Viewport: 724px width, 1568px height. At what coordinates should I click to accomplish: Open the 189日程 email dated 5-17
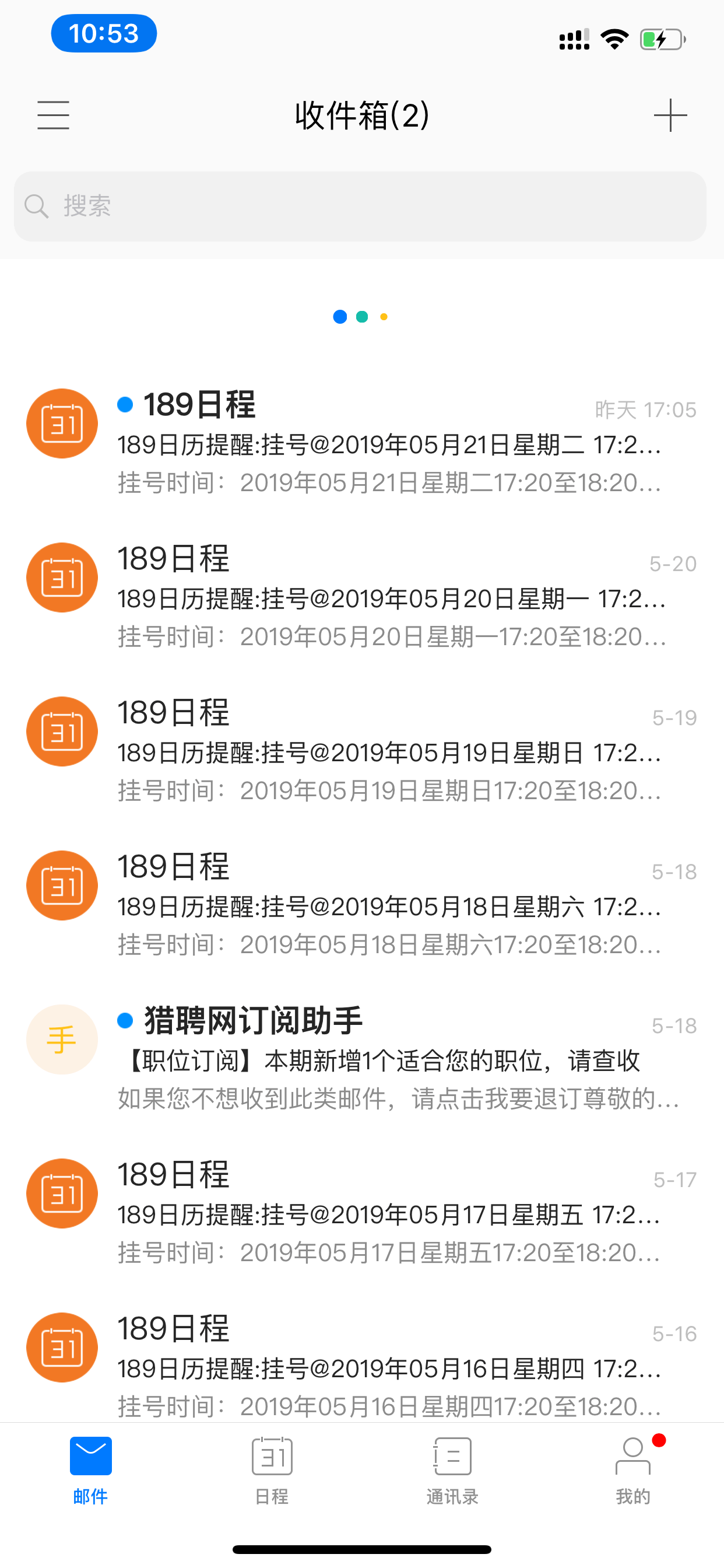point(389,1214)
